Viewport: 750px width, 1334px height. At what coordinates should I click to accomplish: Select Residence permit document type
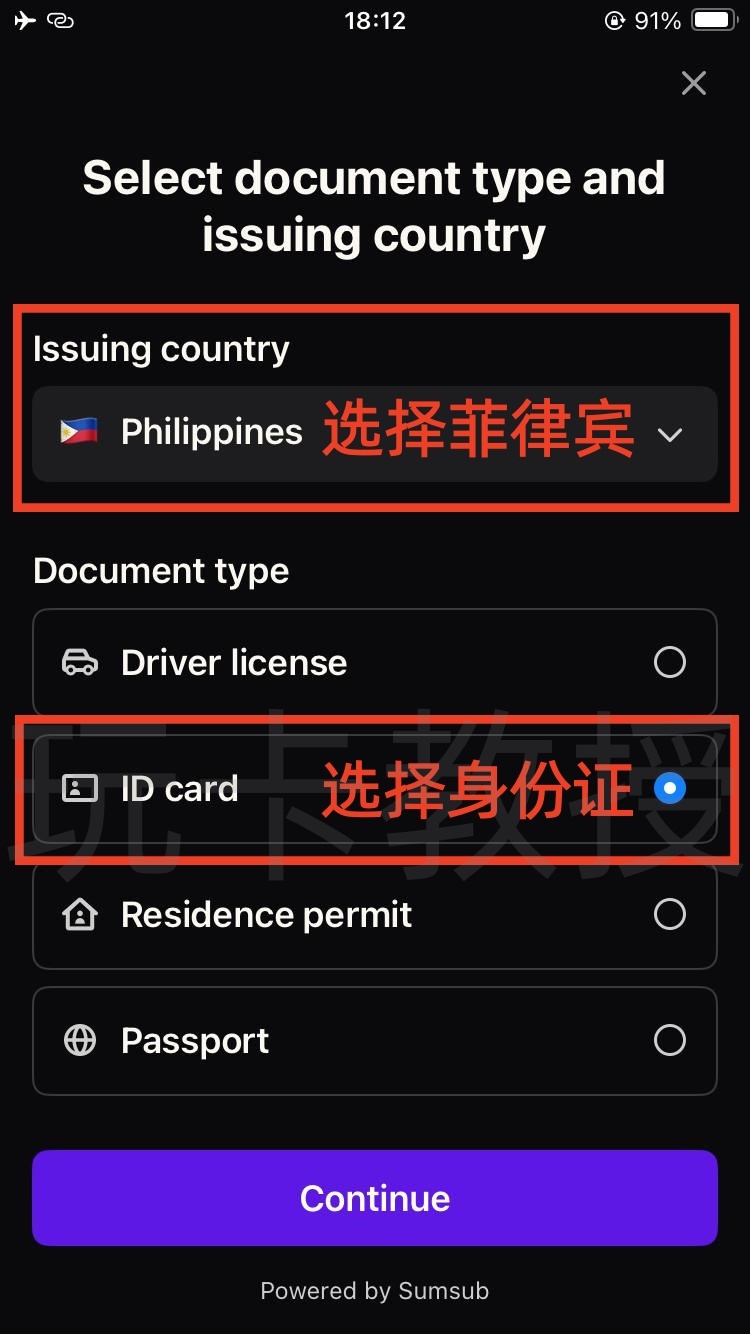[374, 915]
